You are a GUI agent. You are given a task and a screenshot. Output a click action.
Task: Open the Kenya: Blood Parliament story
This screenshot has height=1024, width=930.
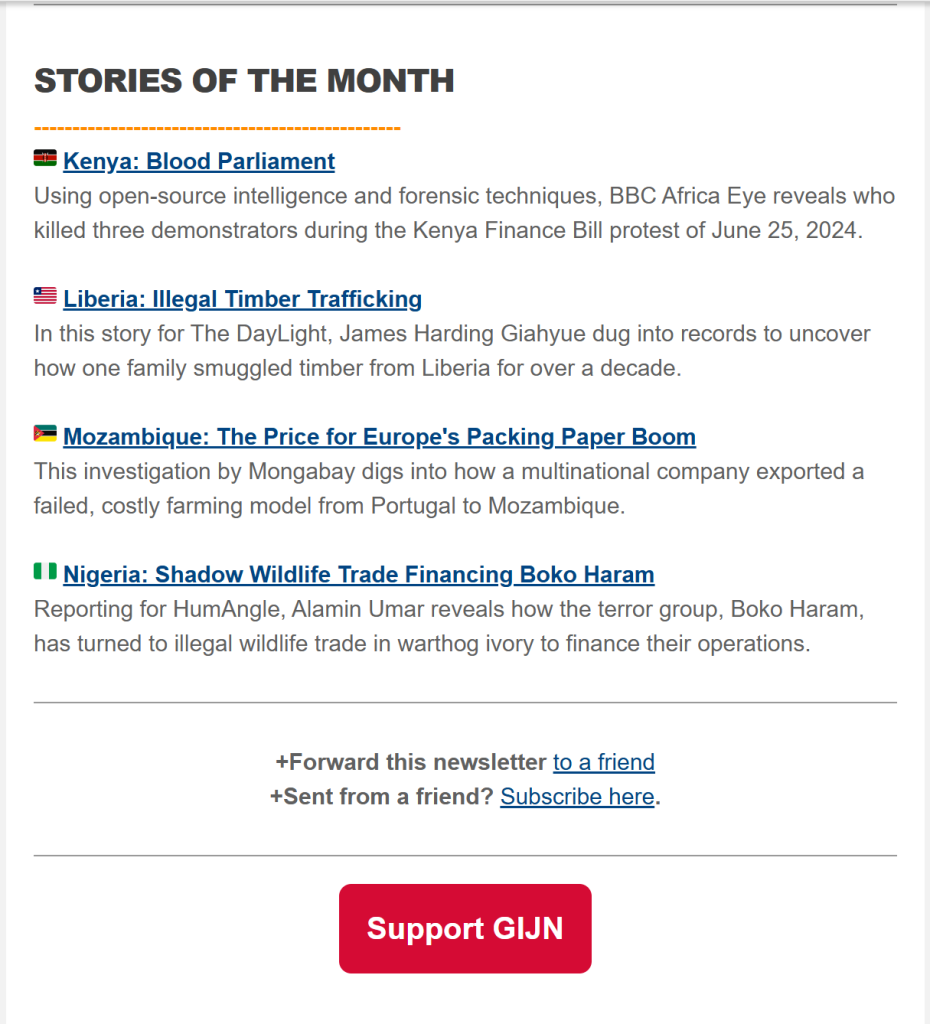coord(198,161)
